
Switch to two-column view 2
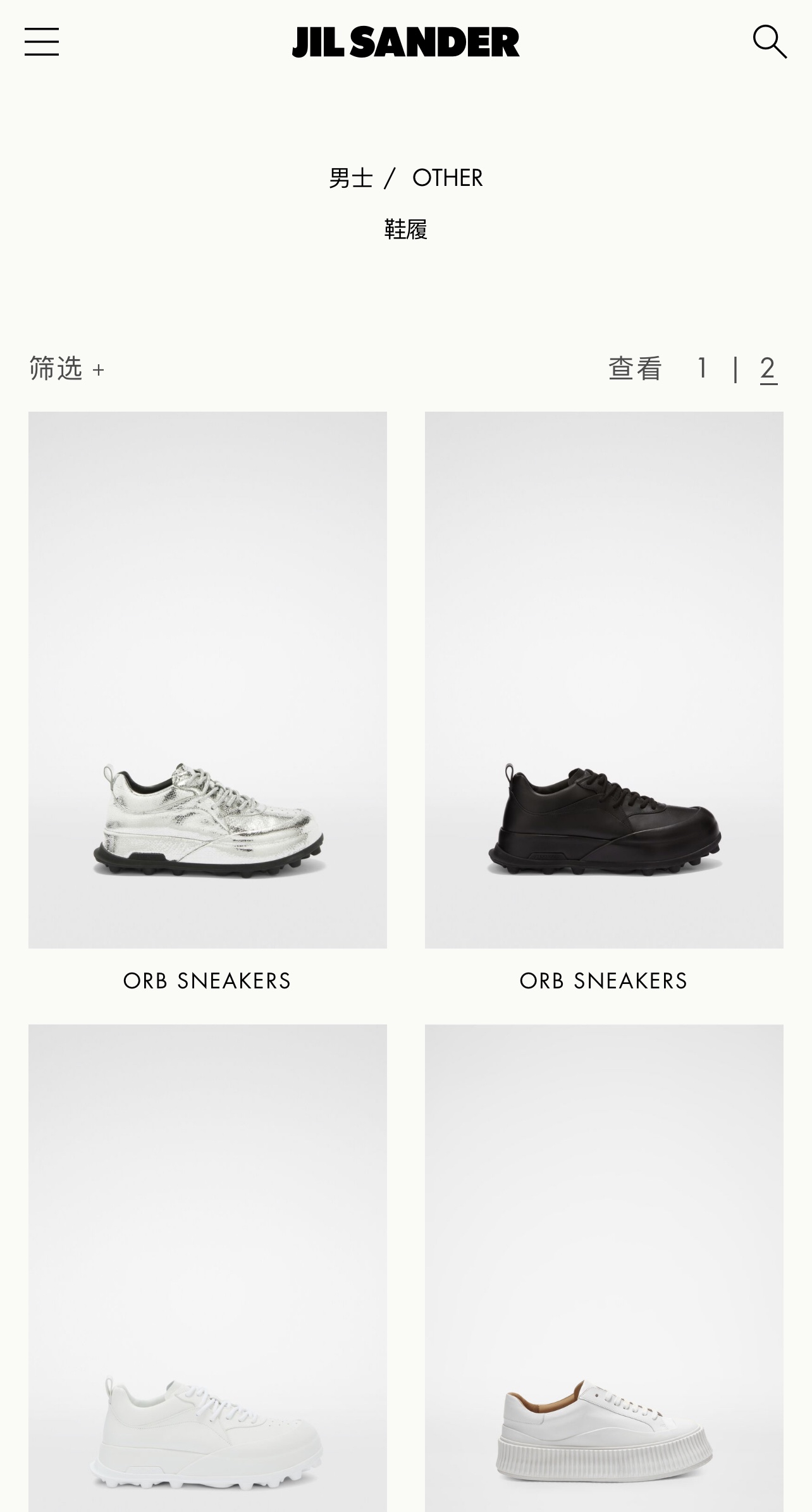(x=768, y=368)
